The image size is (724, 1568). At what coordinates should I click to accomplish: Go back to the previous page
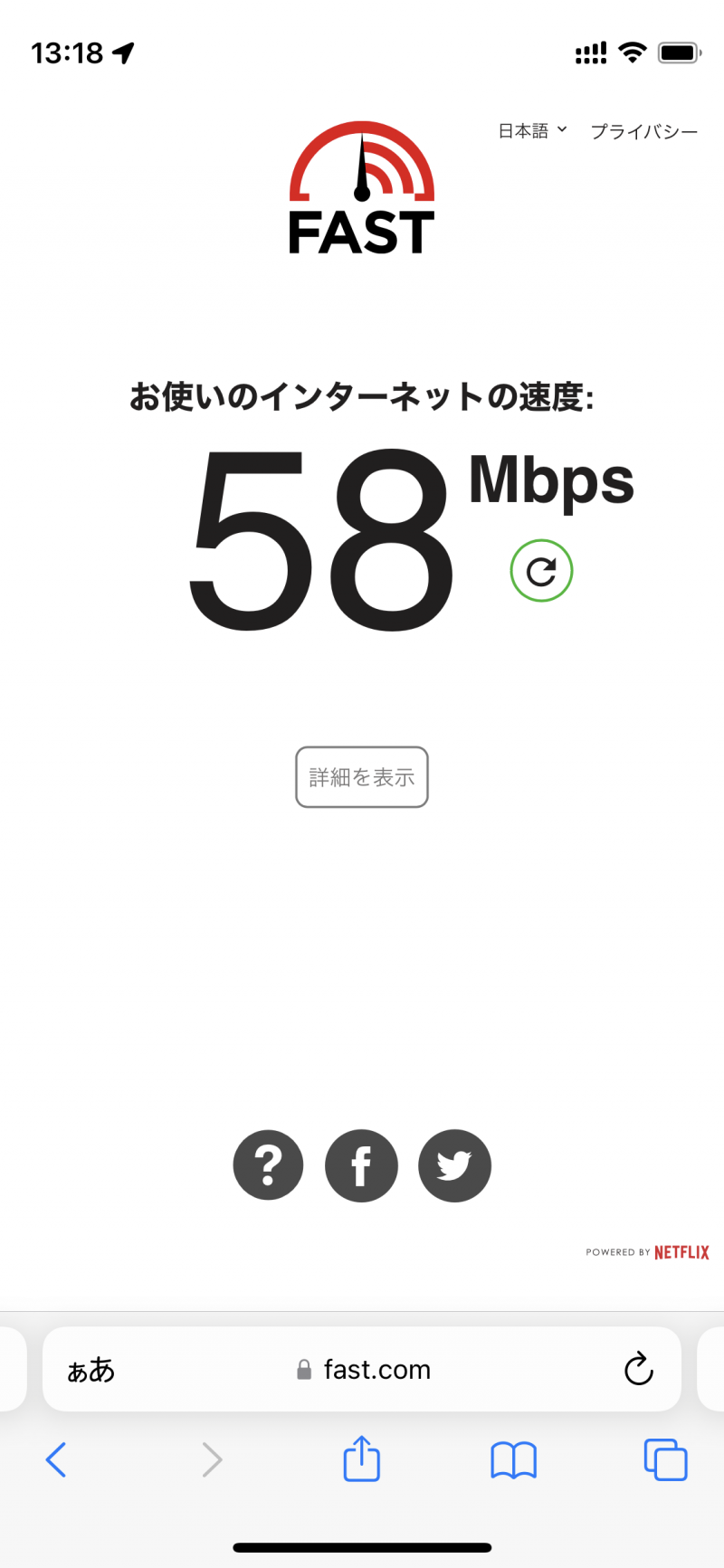point(56,1459)
